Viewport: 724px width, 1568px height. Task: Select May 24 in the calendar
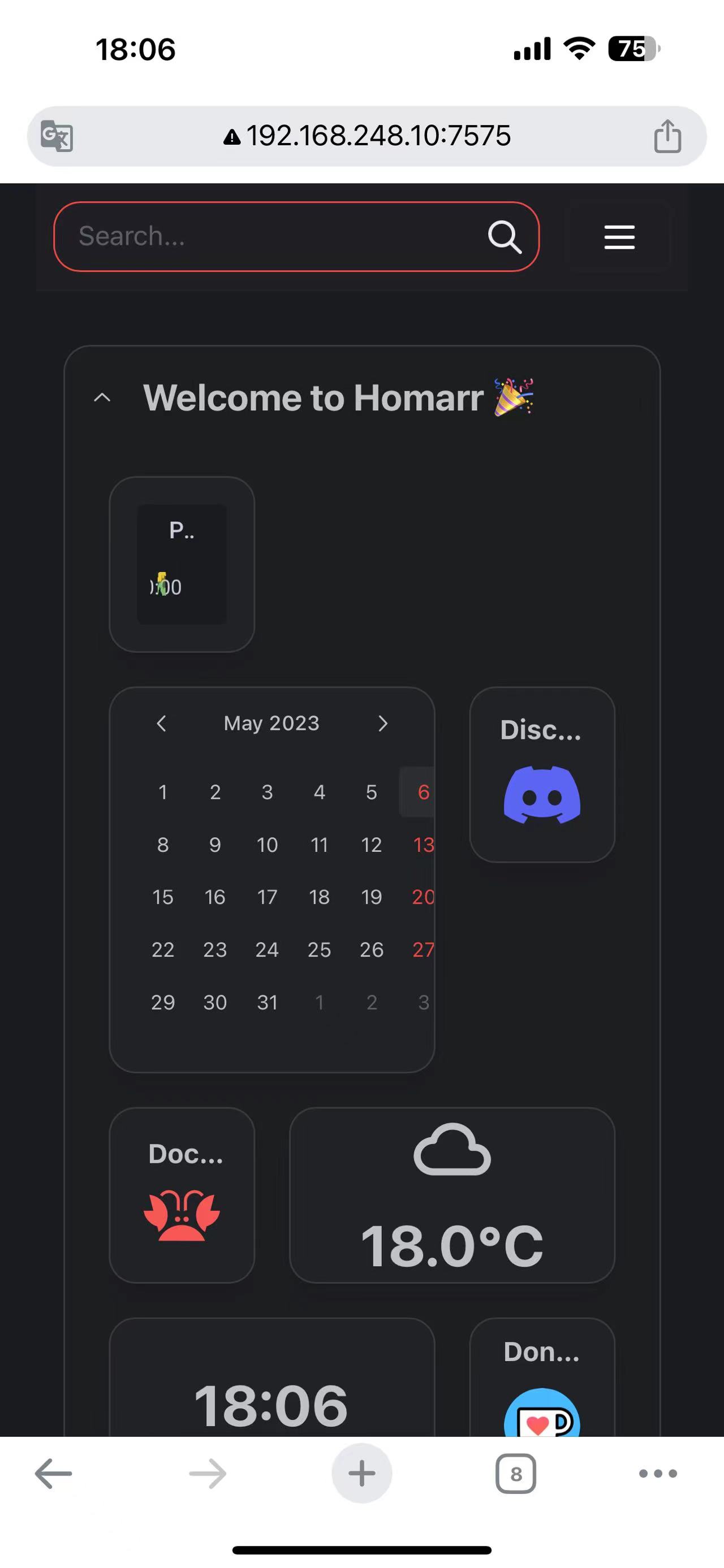(x=268, y=950)
